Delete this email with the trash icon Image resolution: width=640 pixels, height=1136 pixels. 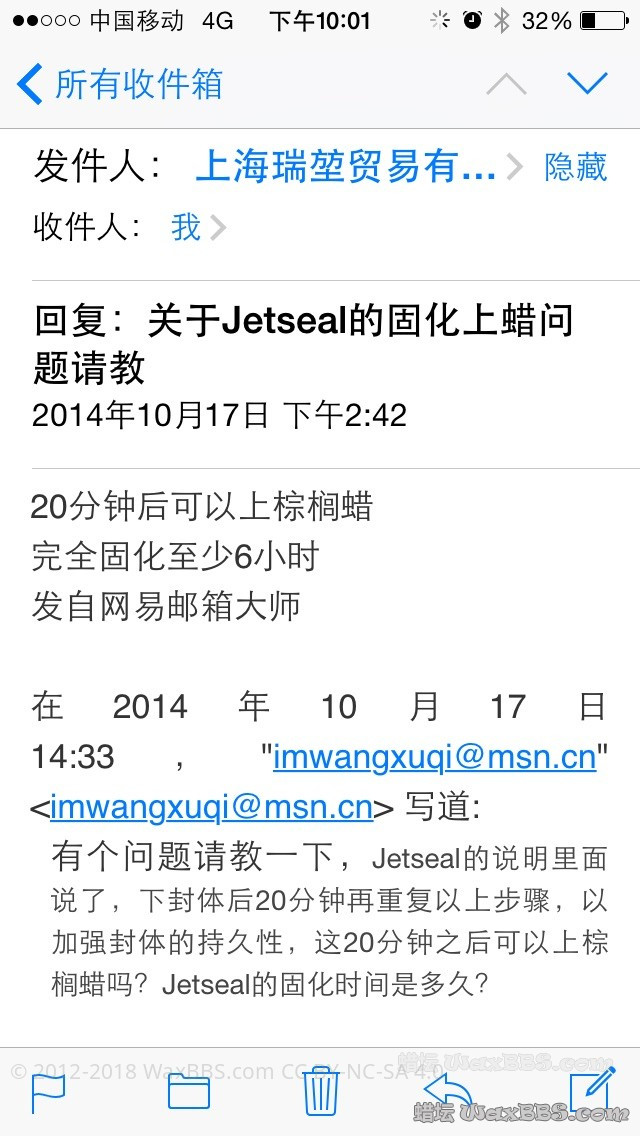(320, 1089)
